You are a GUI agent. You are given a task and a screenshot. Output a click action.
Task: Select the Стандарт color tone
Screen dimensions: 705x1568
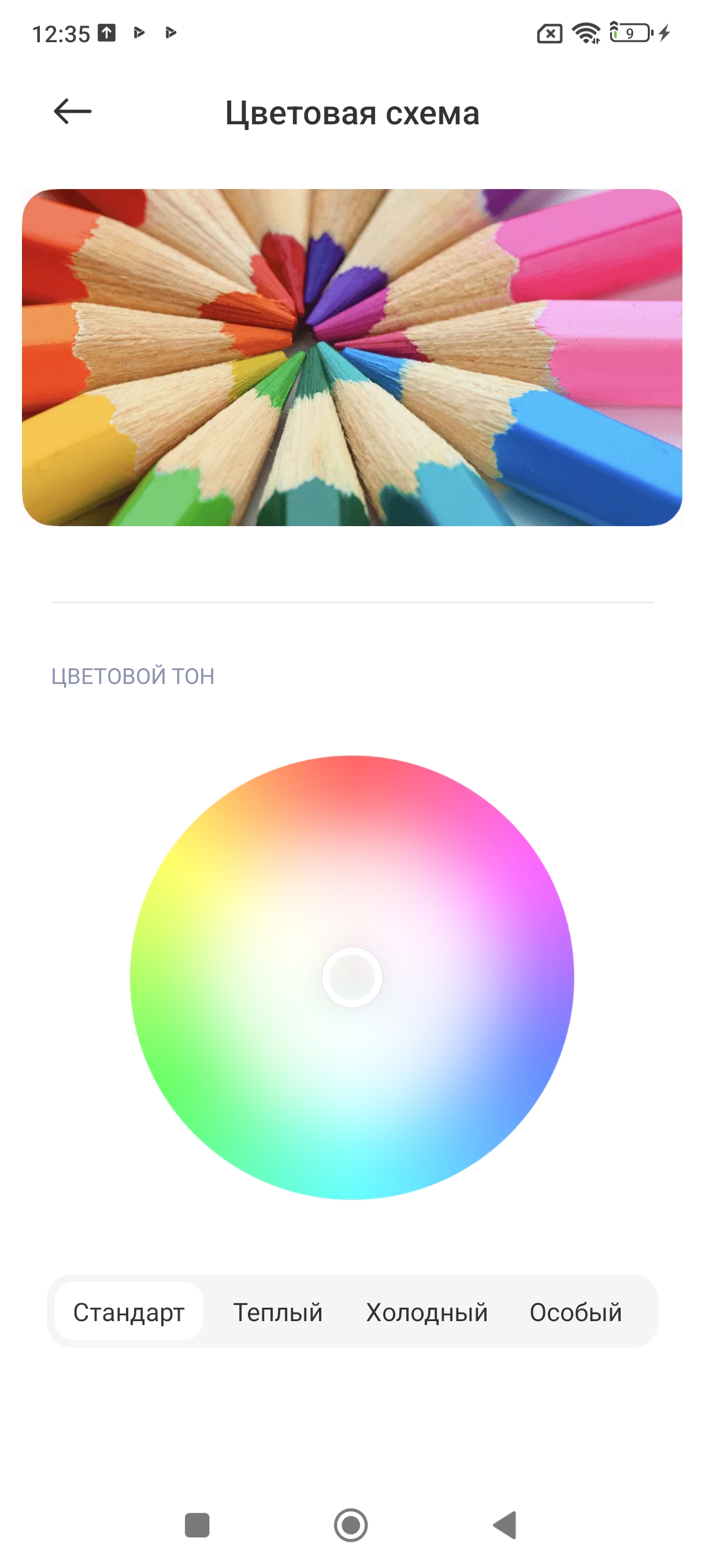coord(128,1312)
